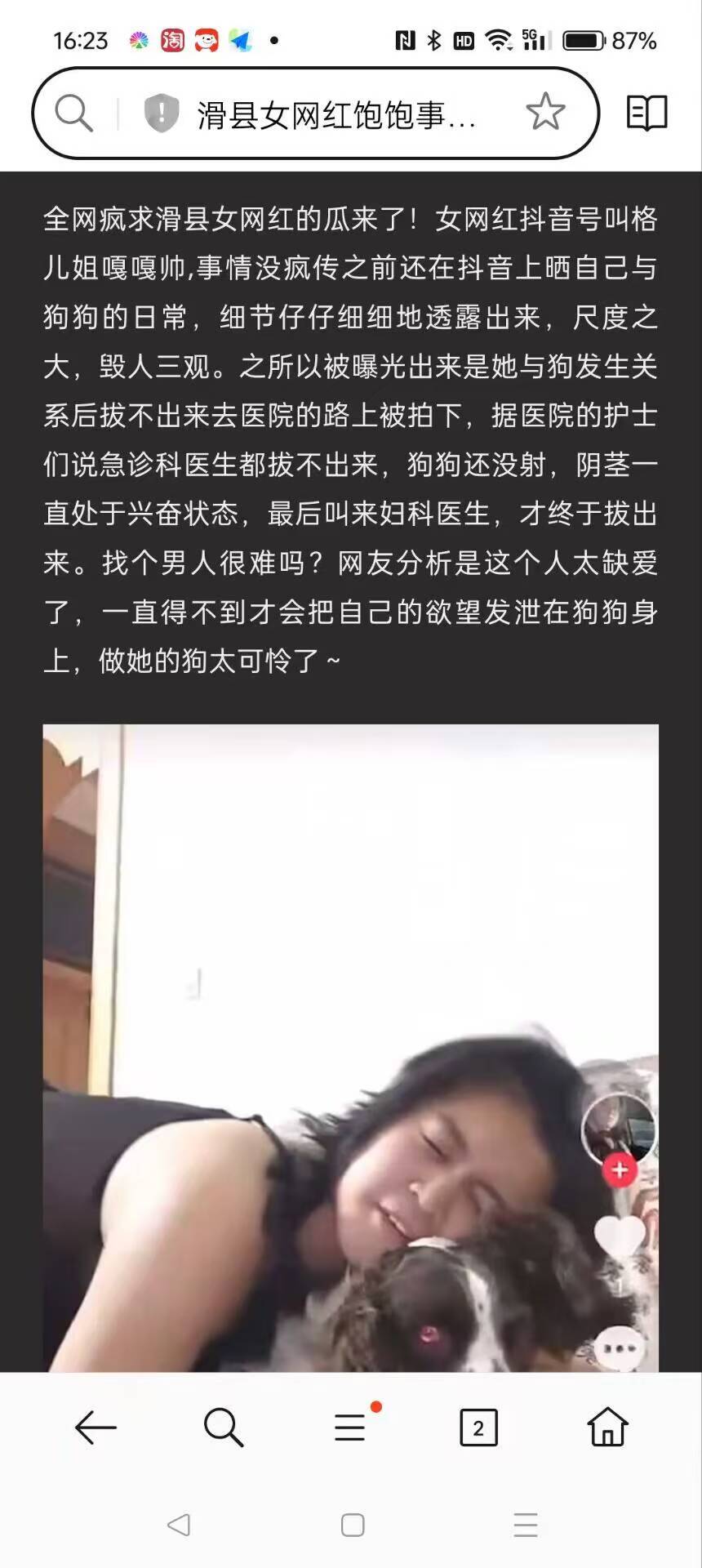This screenshot has height=1568, width=702.
Task: Open search from bottom toolbar
Action: 223,1428
